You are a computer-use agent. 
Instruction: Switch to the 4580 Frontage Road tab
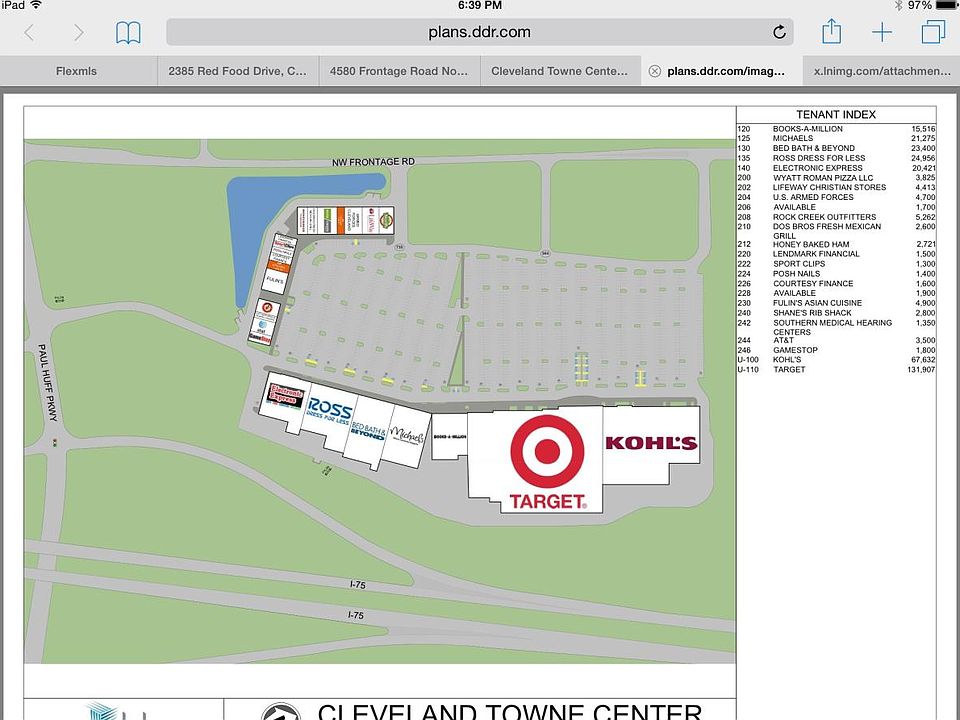point(399,71)
